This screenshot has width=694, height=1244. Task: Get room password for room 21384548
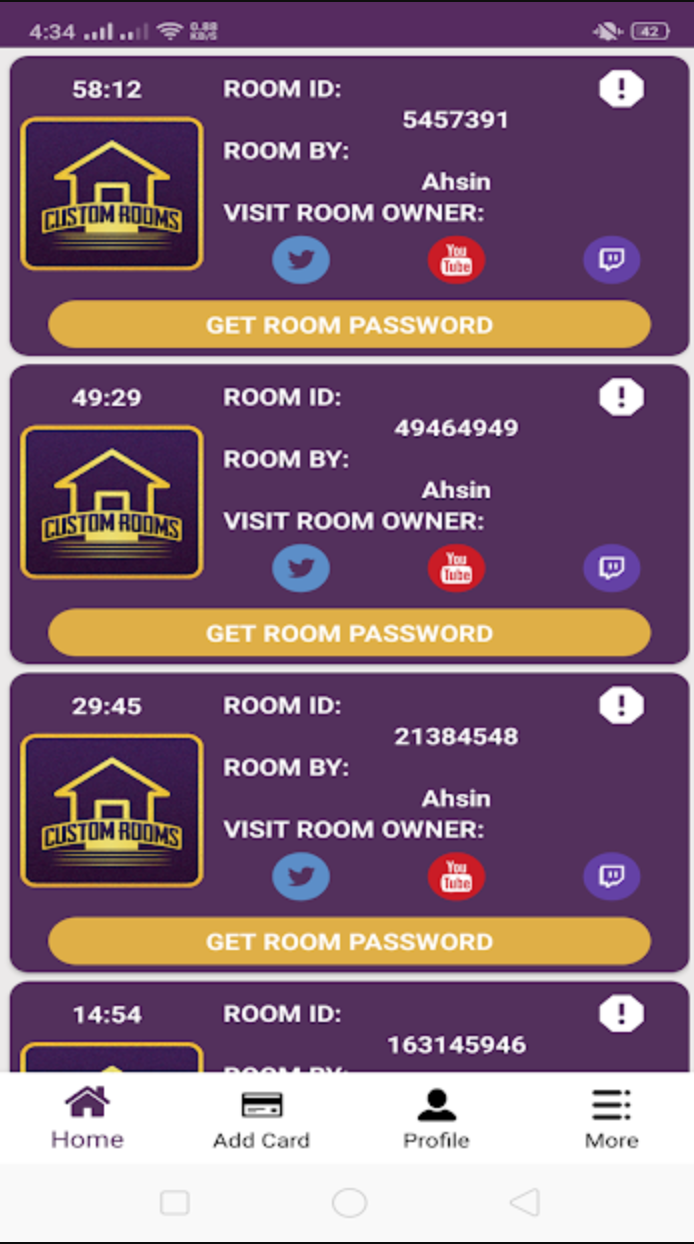pyautogui.click(x=349, y=941)
